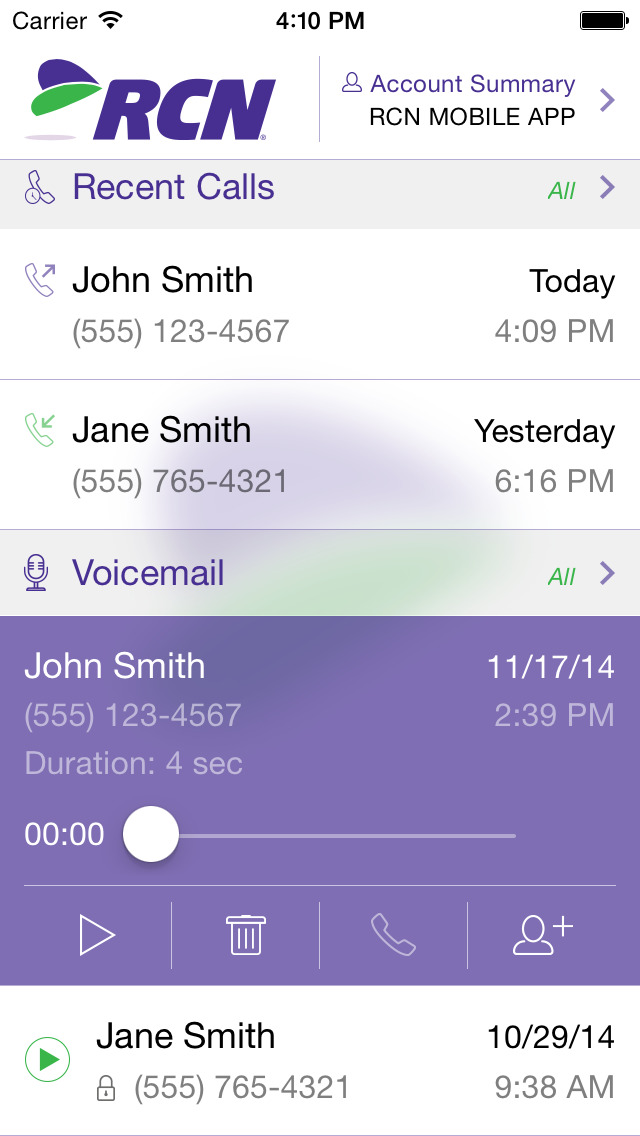View all Voicemail messages

coord(580,575)
